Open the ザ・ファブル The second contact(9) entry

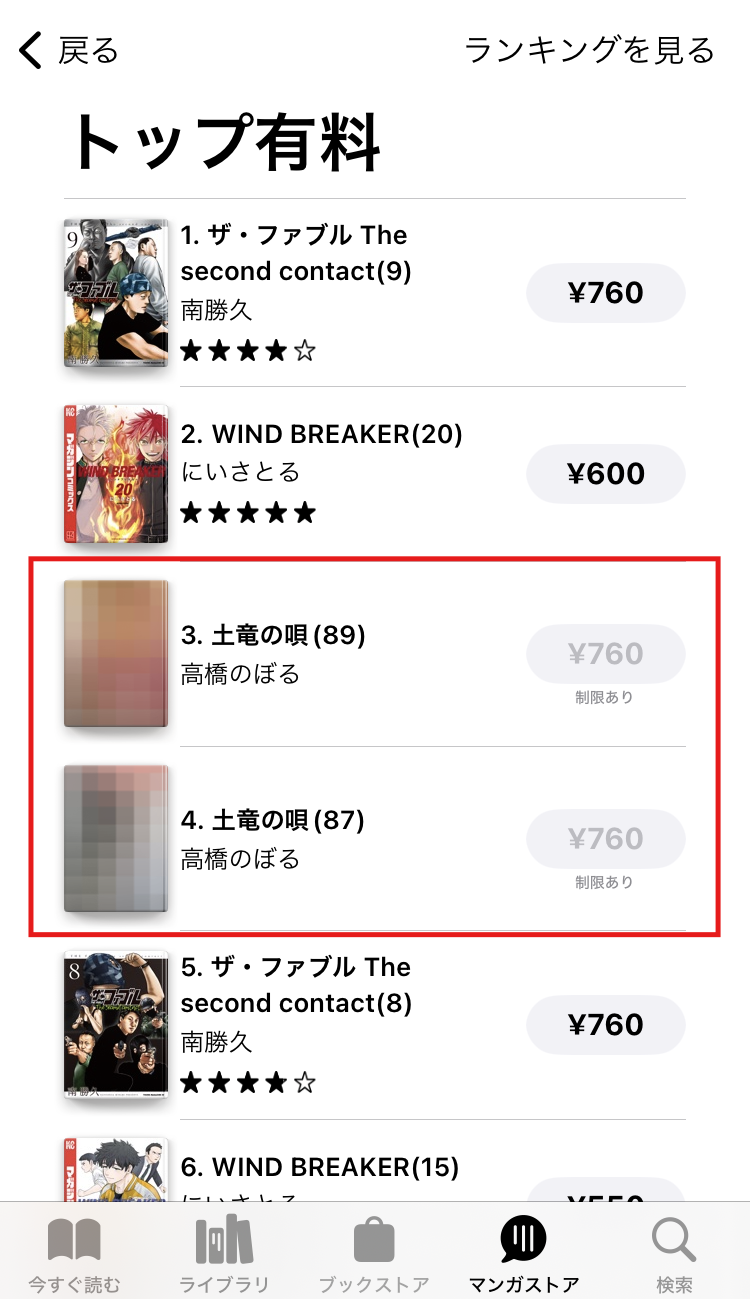[375, 293]
